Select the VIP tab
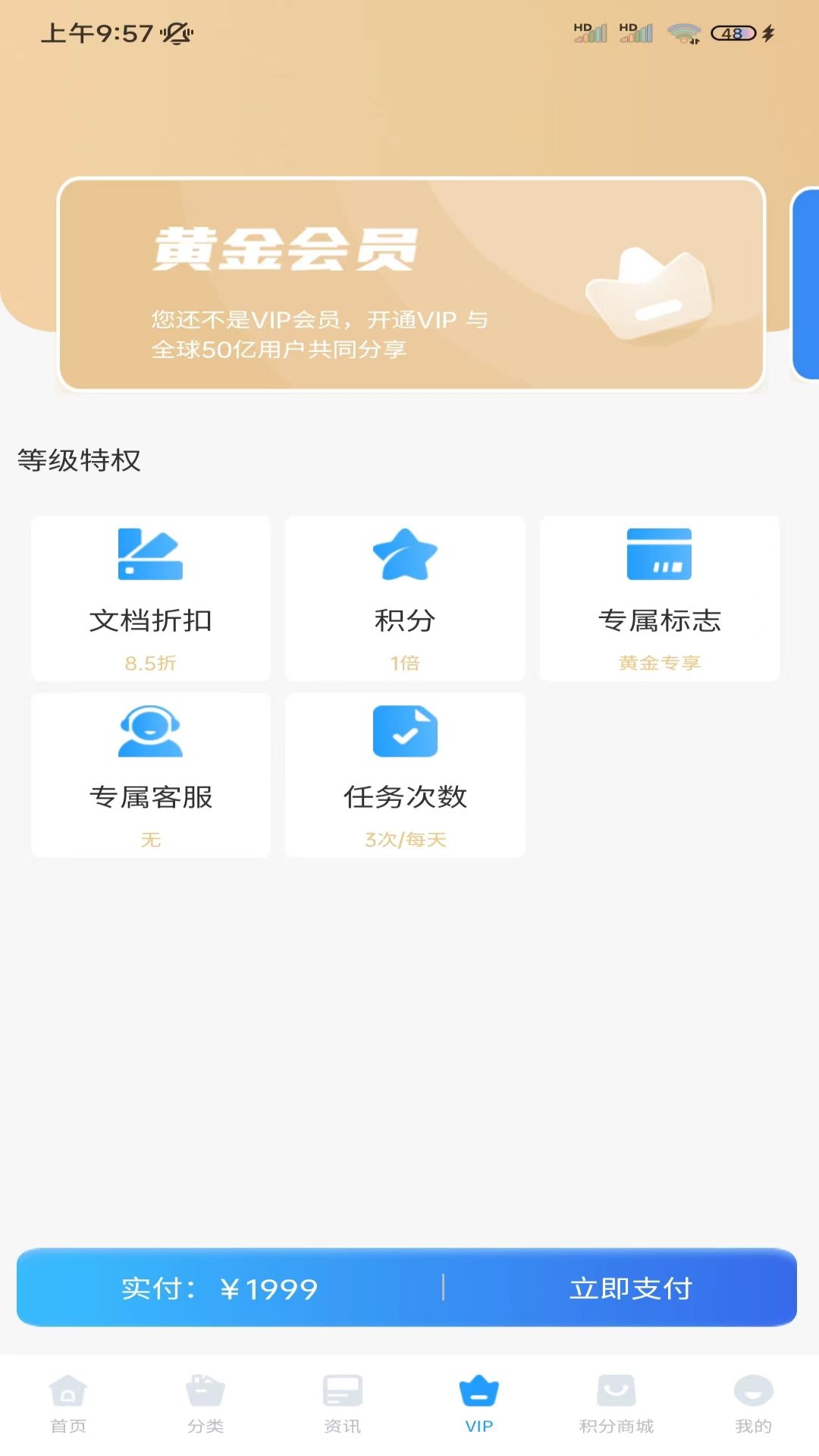Viewport: 819px width, 1456px height. (x=479, y=1404)
